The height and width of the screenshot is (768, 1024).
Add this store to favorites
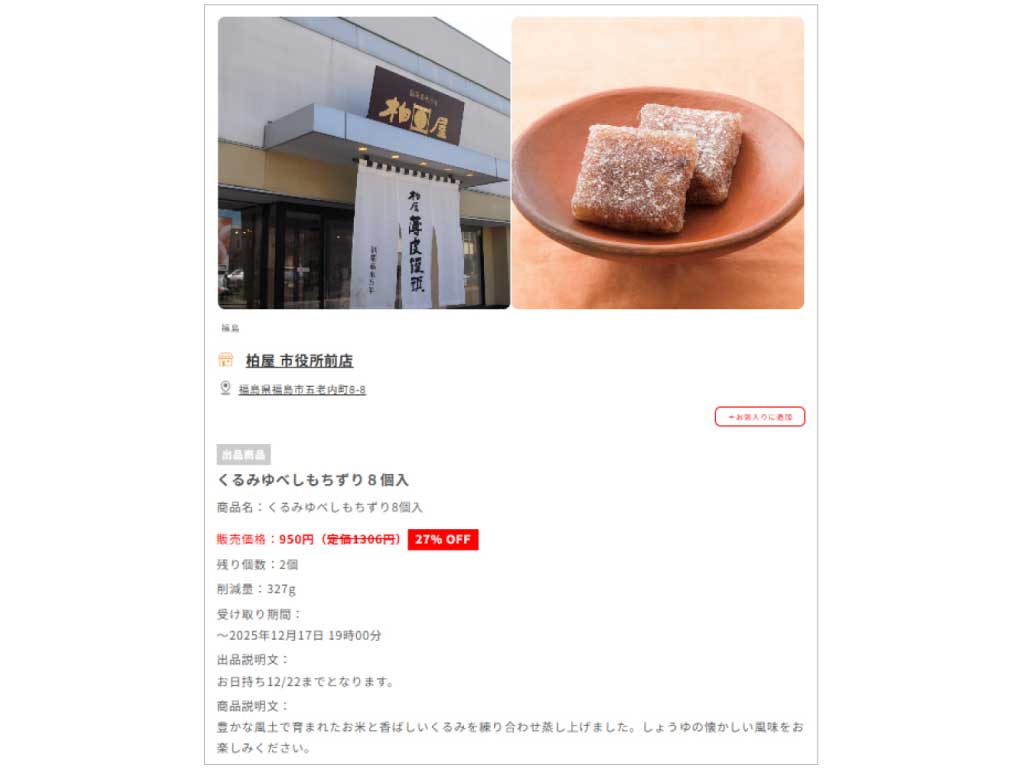point(759,417)
